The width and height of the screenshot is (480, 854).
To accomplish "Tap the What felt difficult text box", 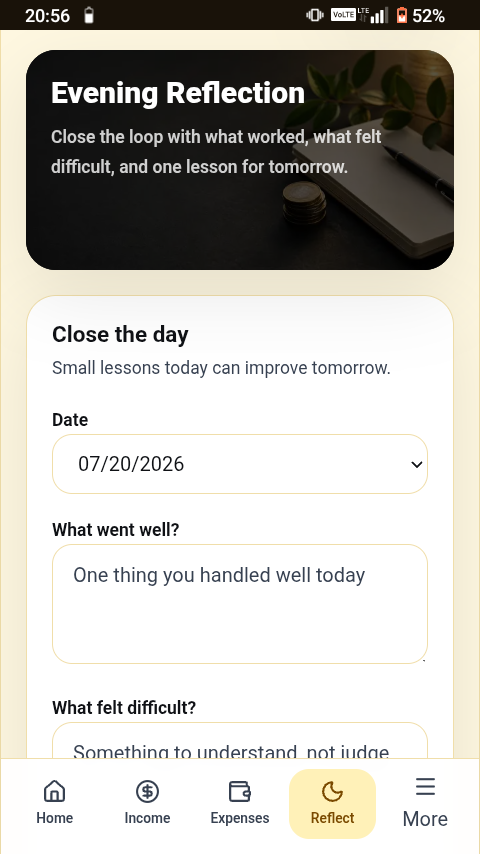I will click(x=240, y=741).
